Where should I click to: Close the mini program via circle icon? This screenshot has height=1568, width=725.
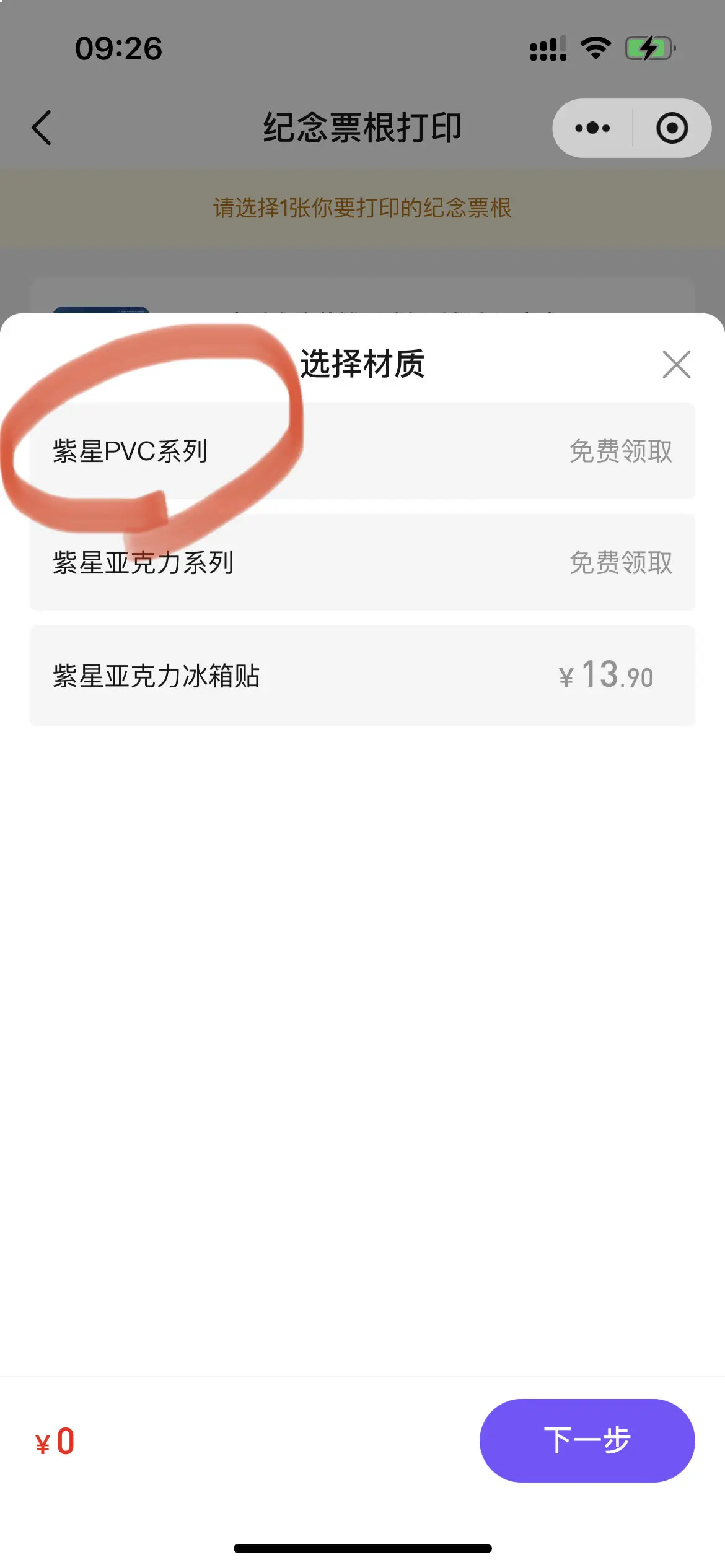tap(672, 128)
